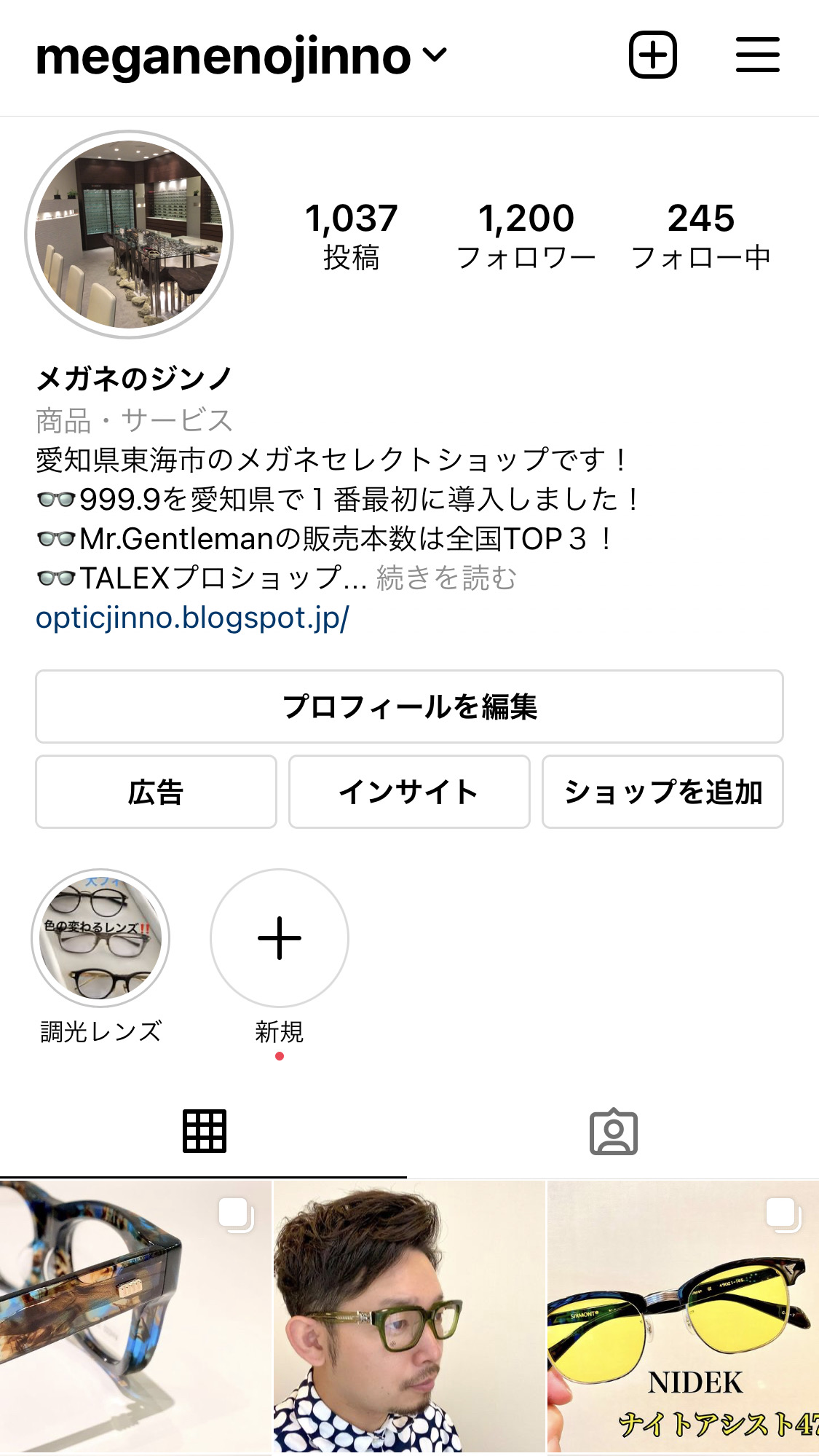Tap ショップを追加 button
819x1456 pixels.
tap(662, 792)
